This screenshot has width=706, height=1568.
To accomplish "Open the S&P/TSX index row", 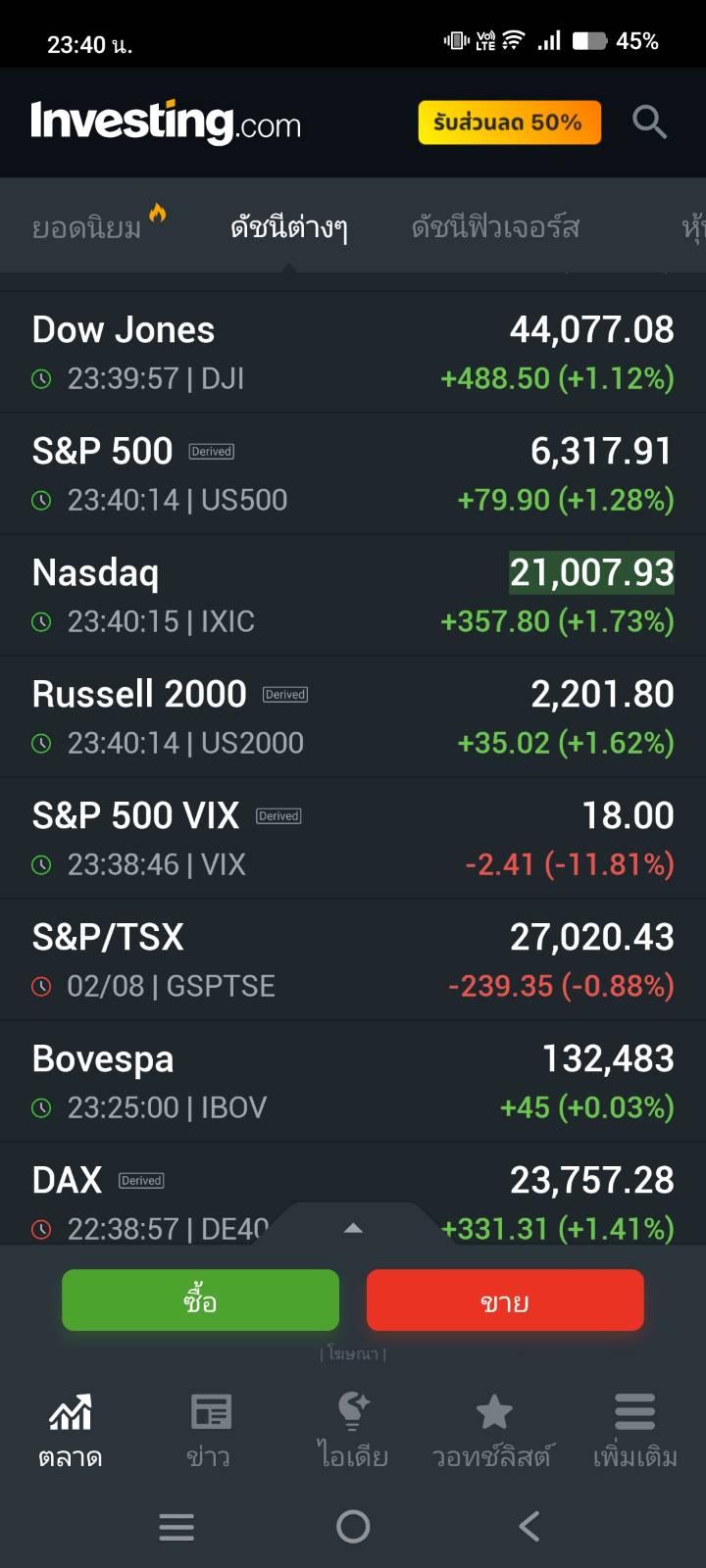I will coord(353,959).
